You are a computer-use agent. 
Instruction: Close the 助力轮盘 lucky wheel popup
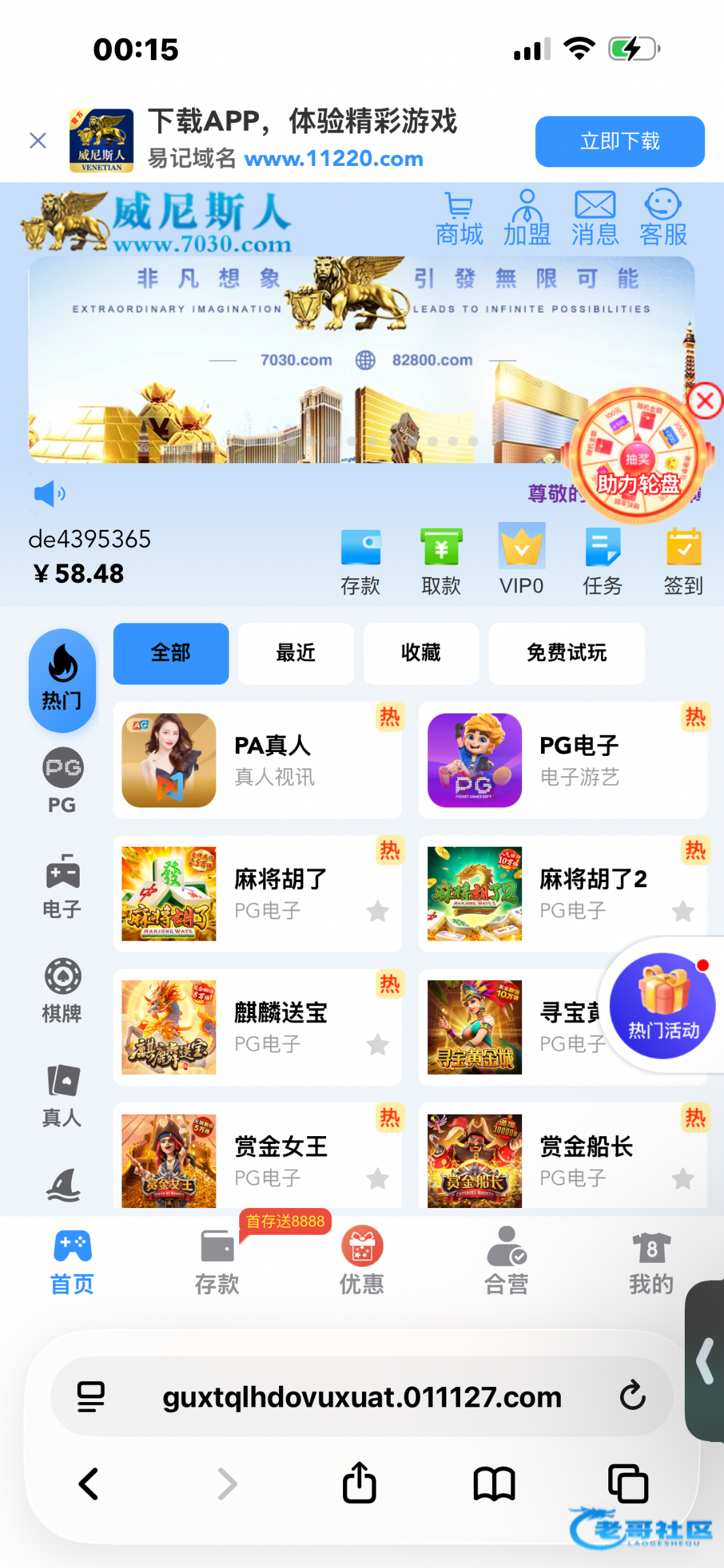tap(705, 400)
